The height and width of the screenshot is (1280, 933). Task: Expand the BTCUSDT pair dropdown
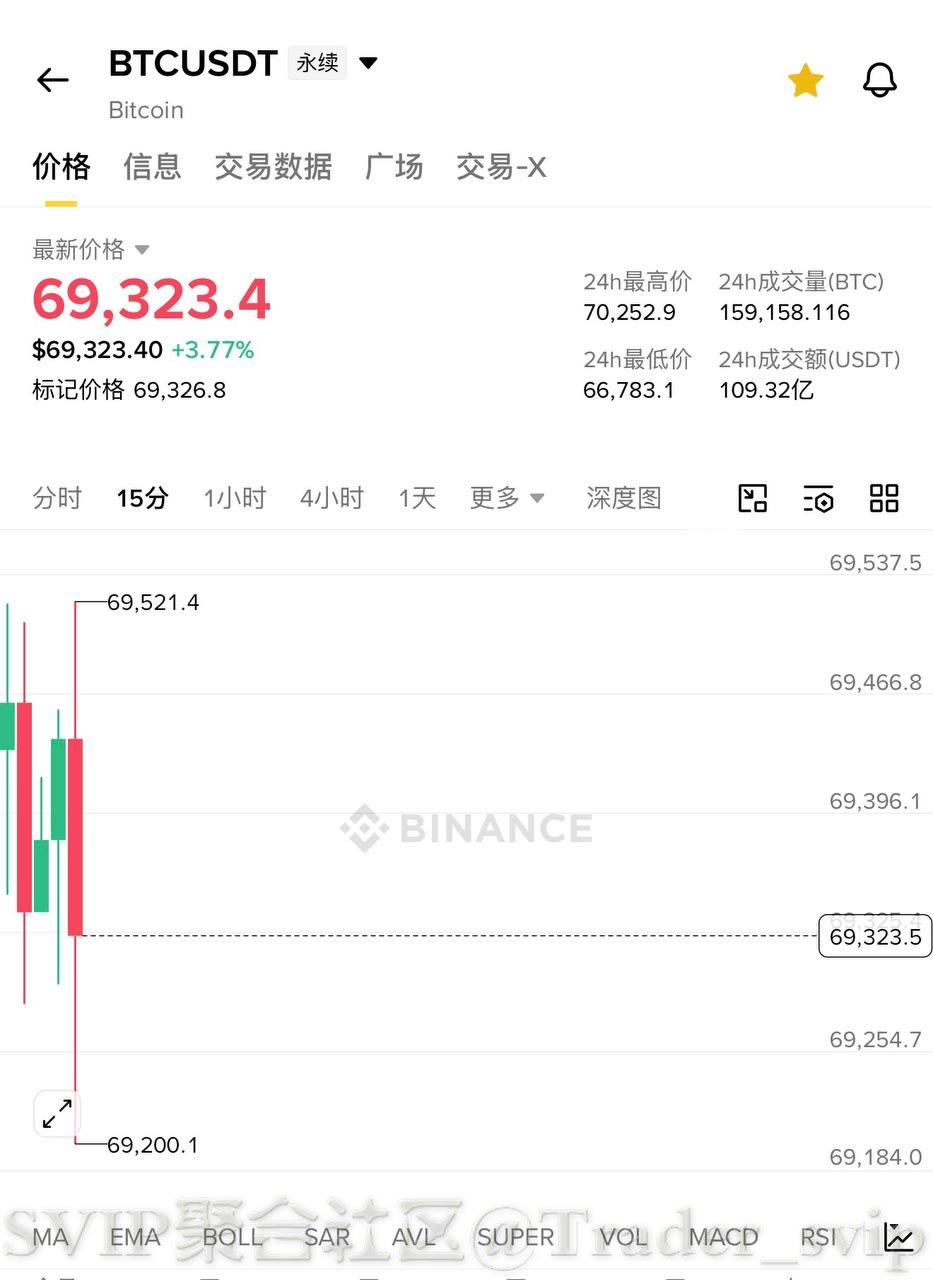[x=368, y=63]
